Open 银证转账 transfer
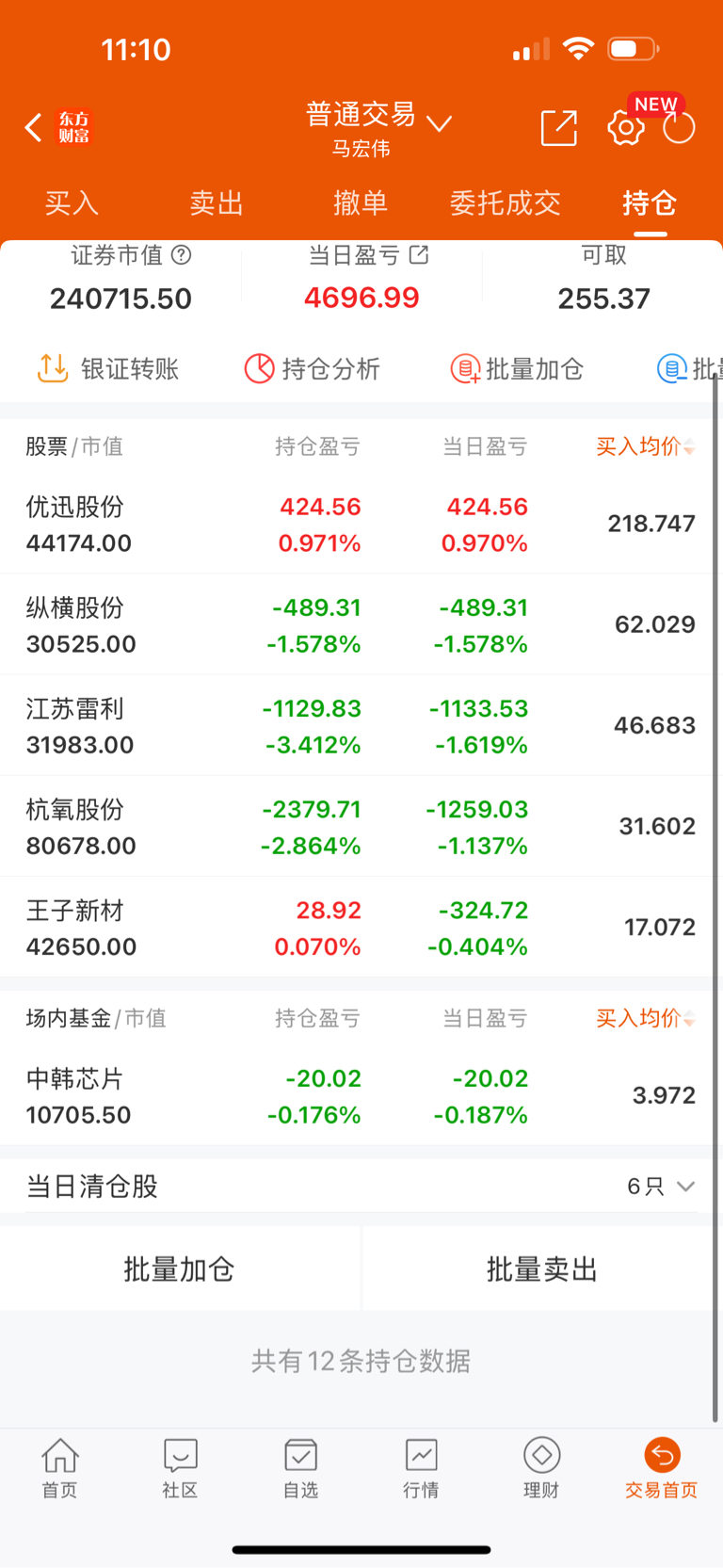 pos(108,368)
